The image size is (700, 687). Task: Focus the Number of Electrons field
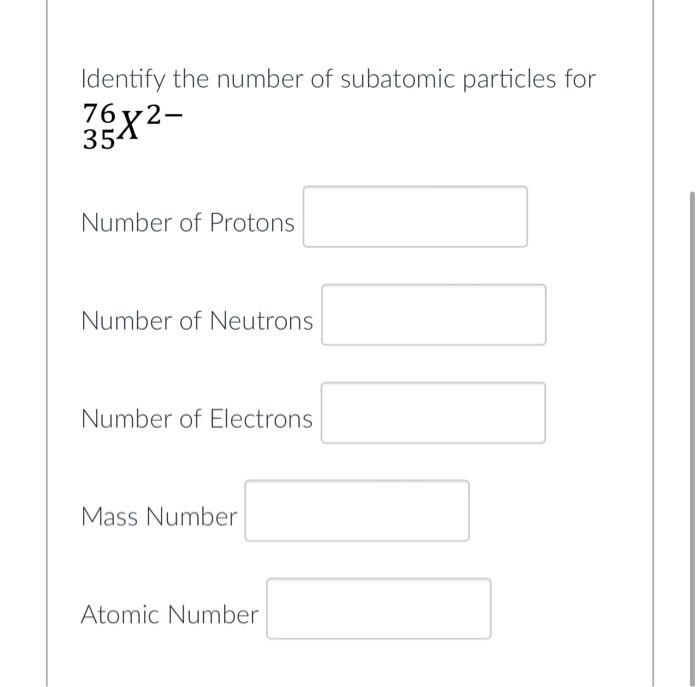433,413
